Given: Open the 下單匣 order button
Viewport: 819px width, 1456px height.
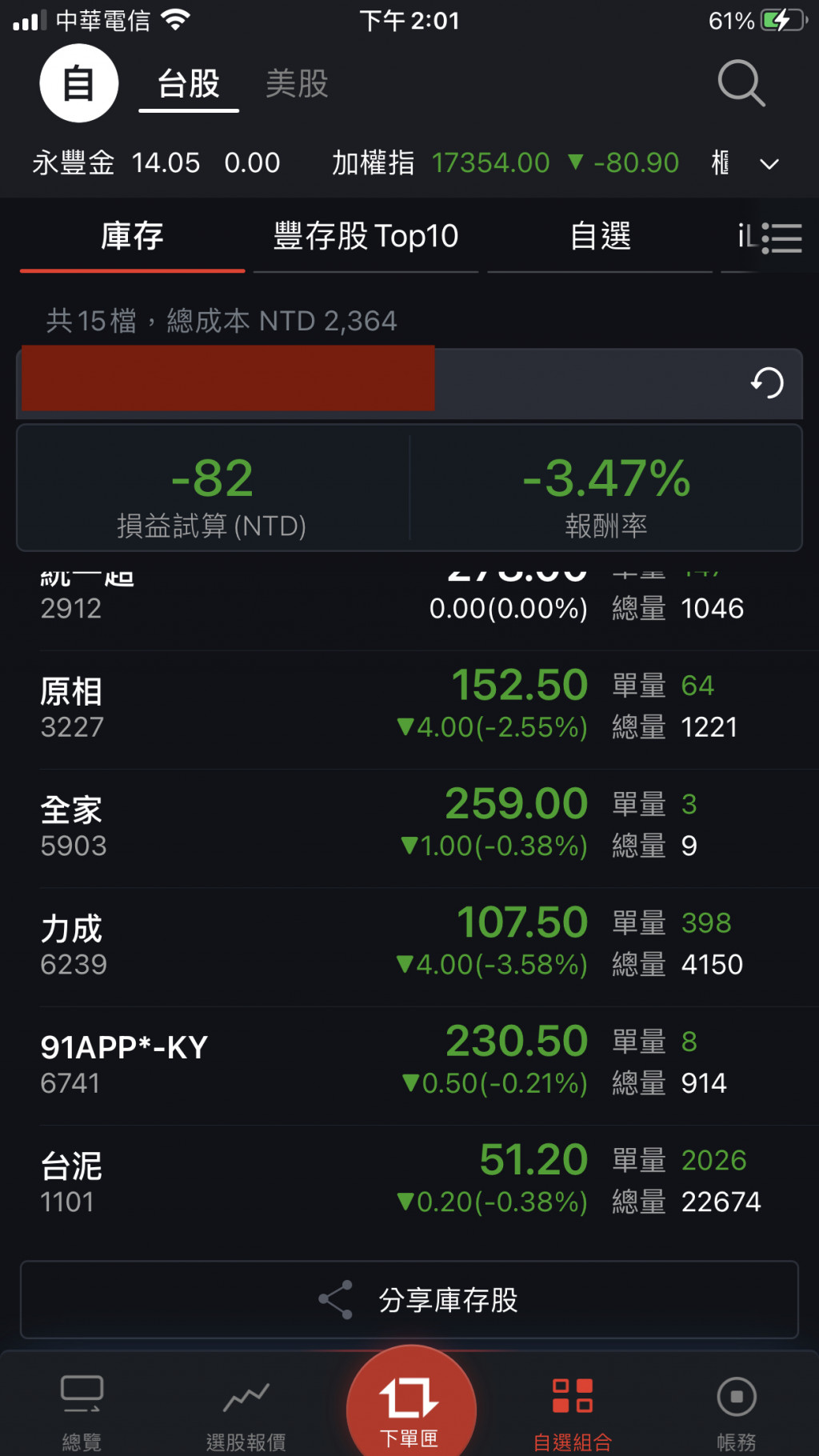Looking at the screenshot, I should [x=410, y=1406].
